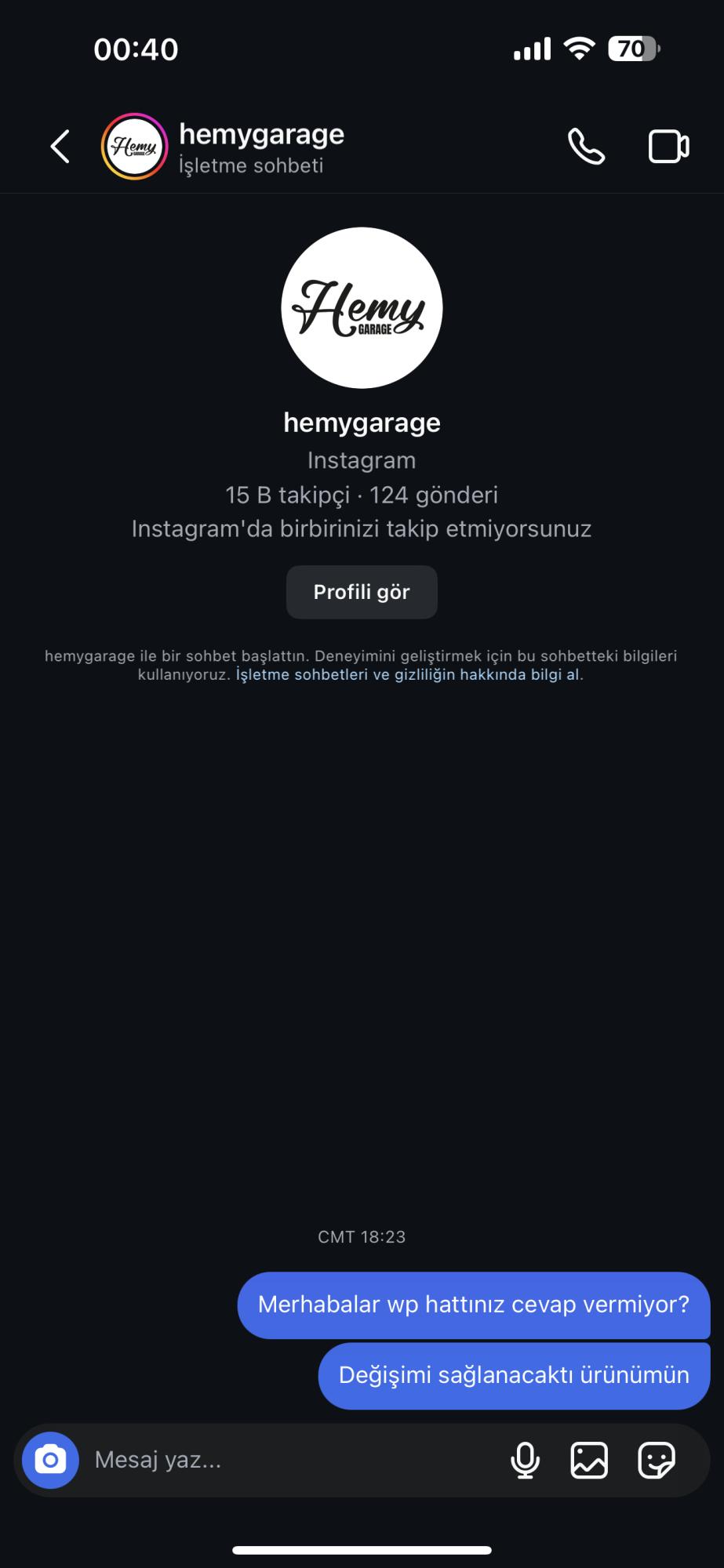Open the sticker picker
The image size is (724, 1568).
[x=656, y=1460]
